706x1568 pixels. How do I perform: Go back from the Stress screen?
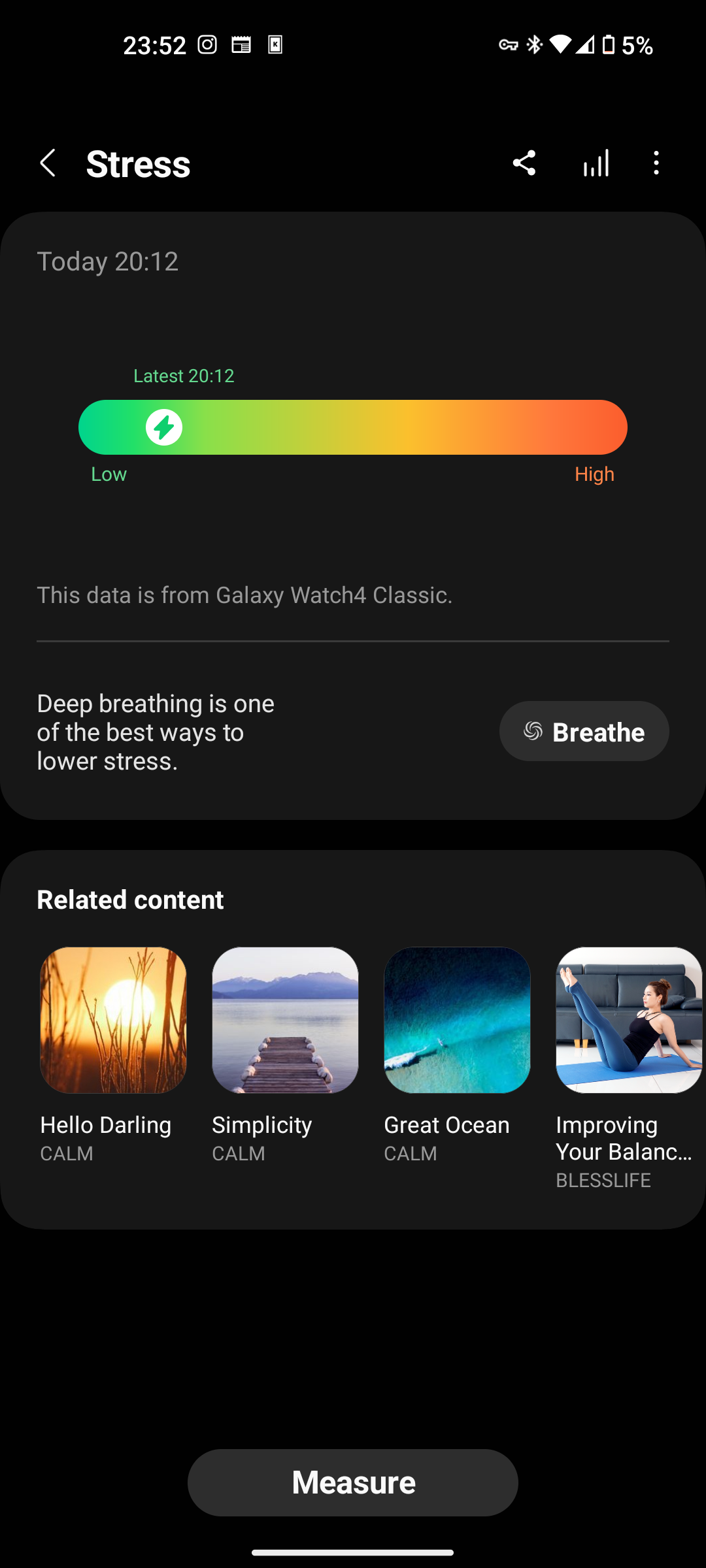[48, 163]
